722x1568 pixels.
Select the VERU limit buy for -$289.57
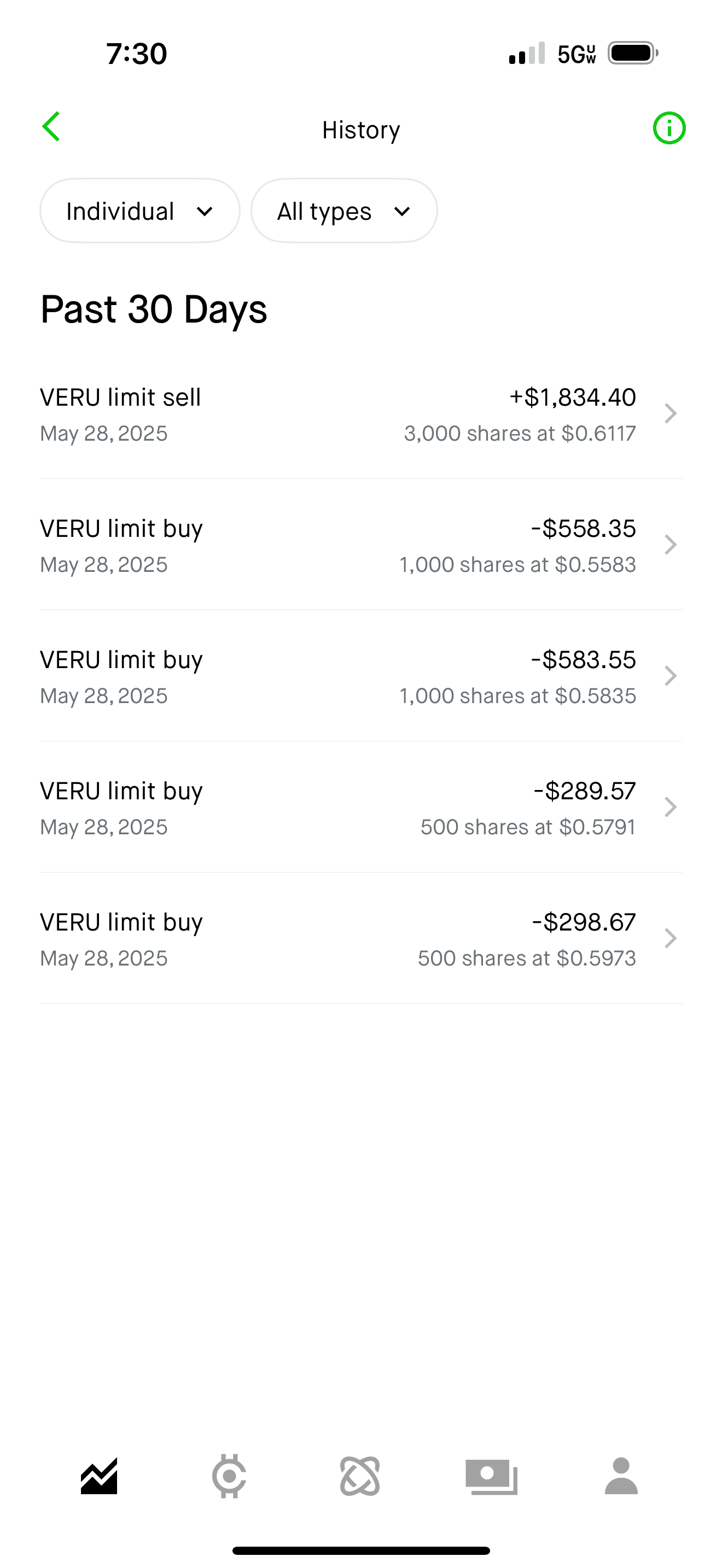360,808
